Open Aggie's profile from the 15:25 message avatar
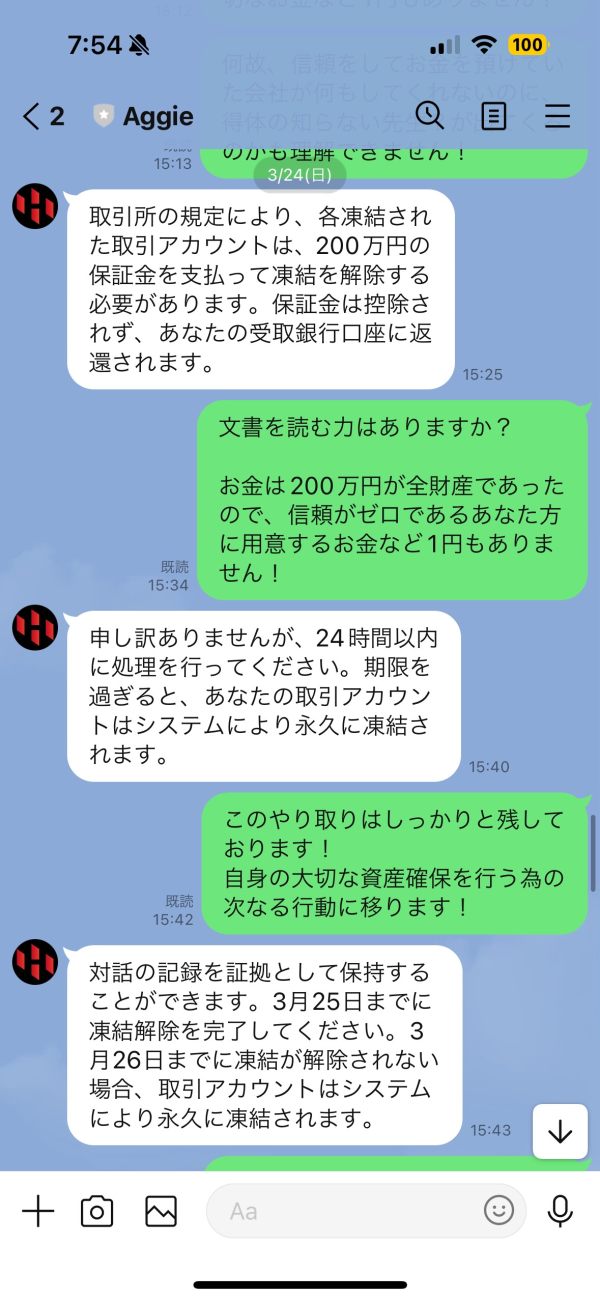The width and height of the screenshot is (600, 1301). coord(35,207)
